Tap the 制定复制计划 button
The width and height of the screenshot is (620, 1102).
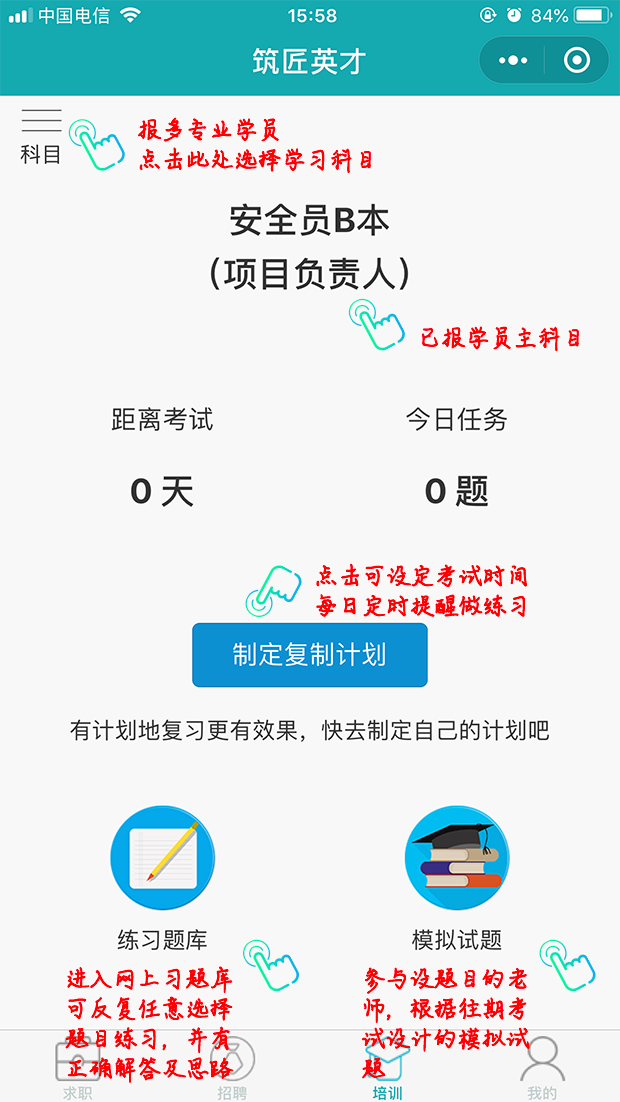click(309, 654)
